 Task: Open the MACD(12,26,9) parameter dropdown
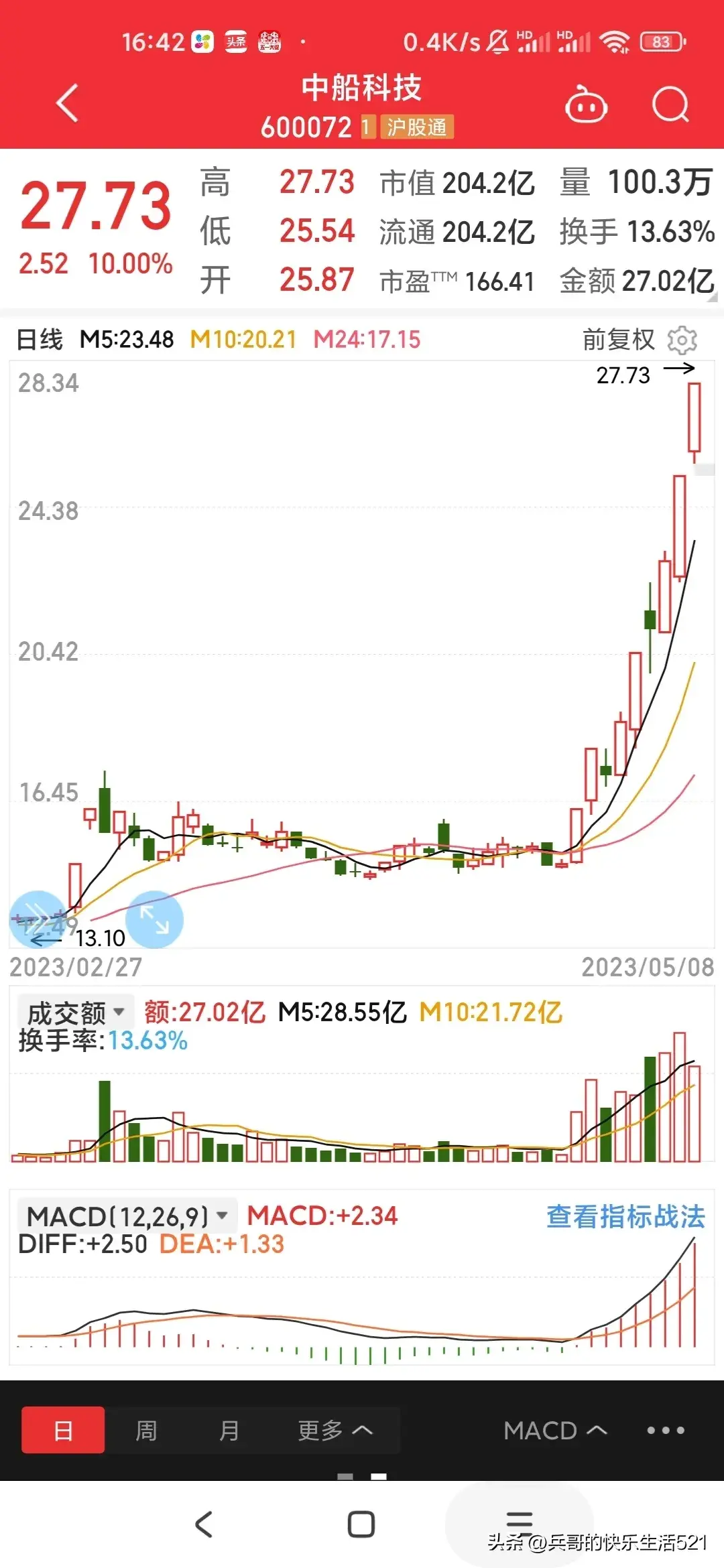(127, 1216)
